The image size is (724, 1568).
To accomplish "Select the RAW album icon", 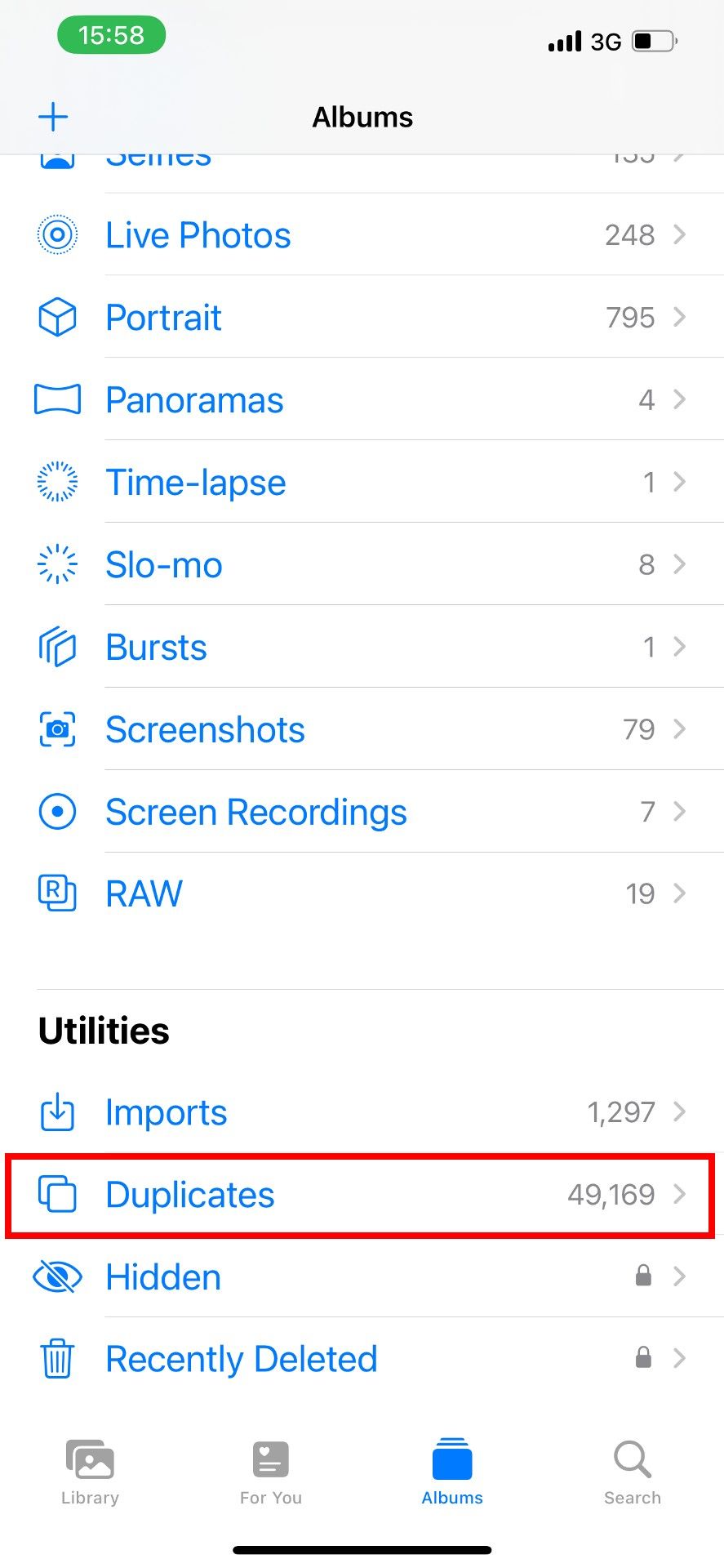I will point(56,893).
